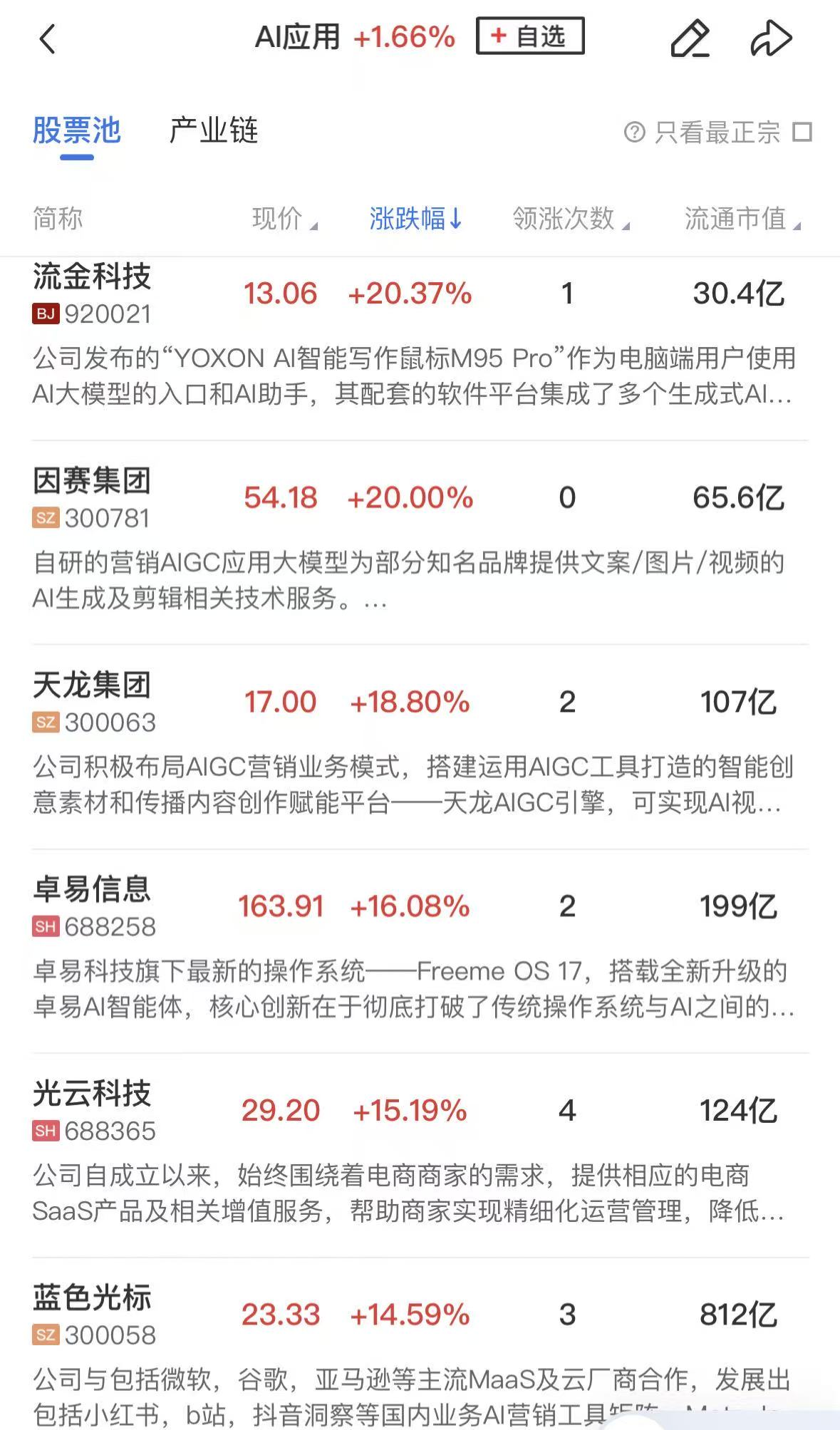Switch to the 产业链 tab
This screenshot has height=1430, width=840.
[213, 131]
